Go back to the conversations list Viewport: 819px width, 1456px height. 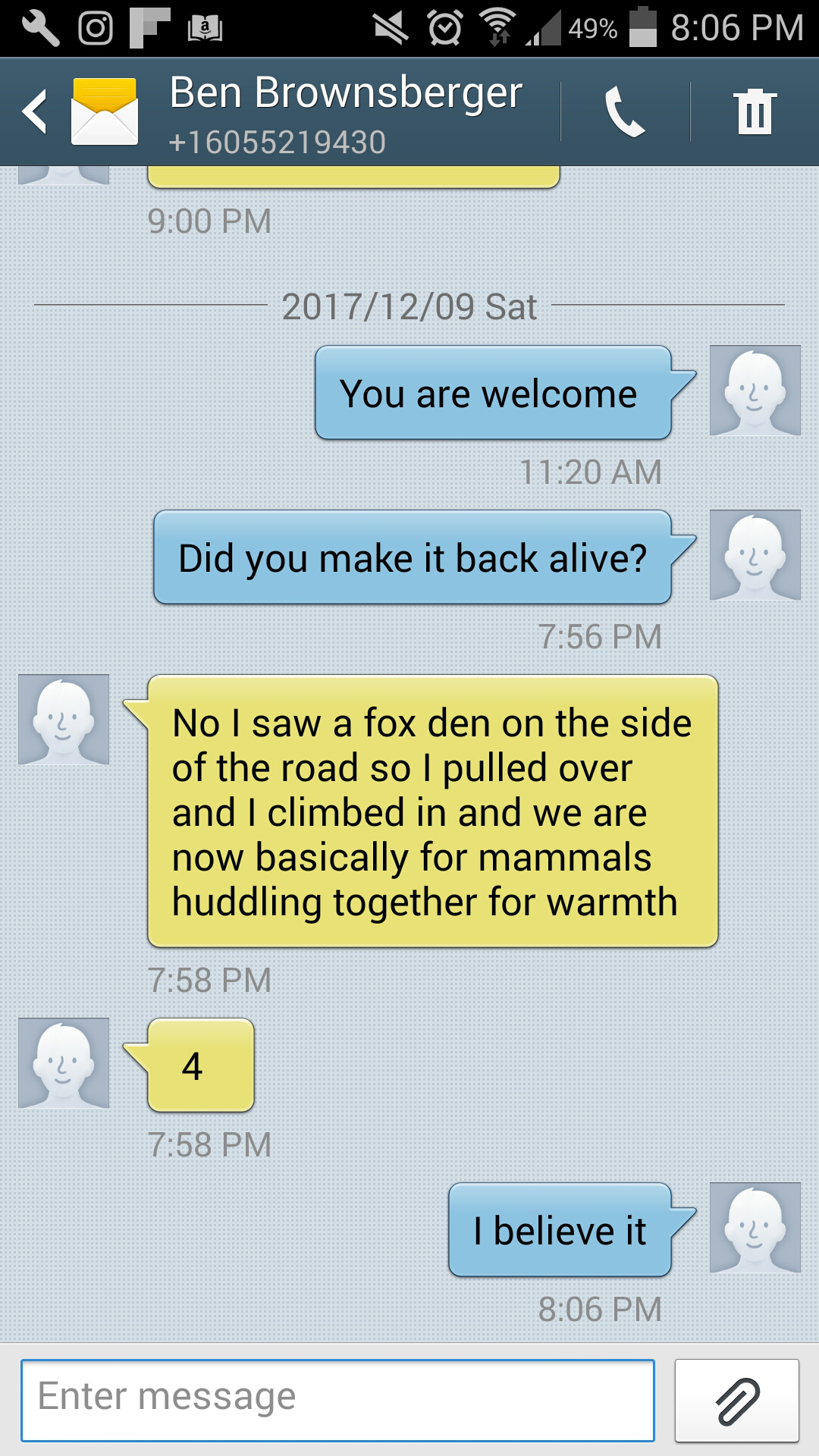(x=35, y=112)
